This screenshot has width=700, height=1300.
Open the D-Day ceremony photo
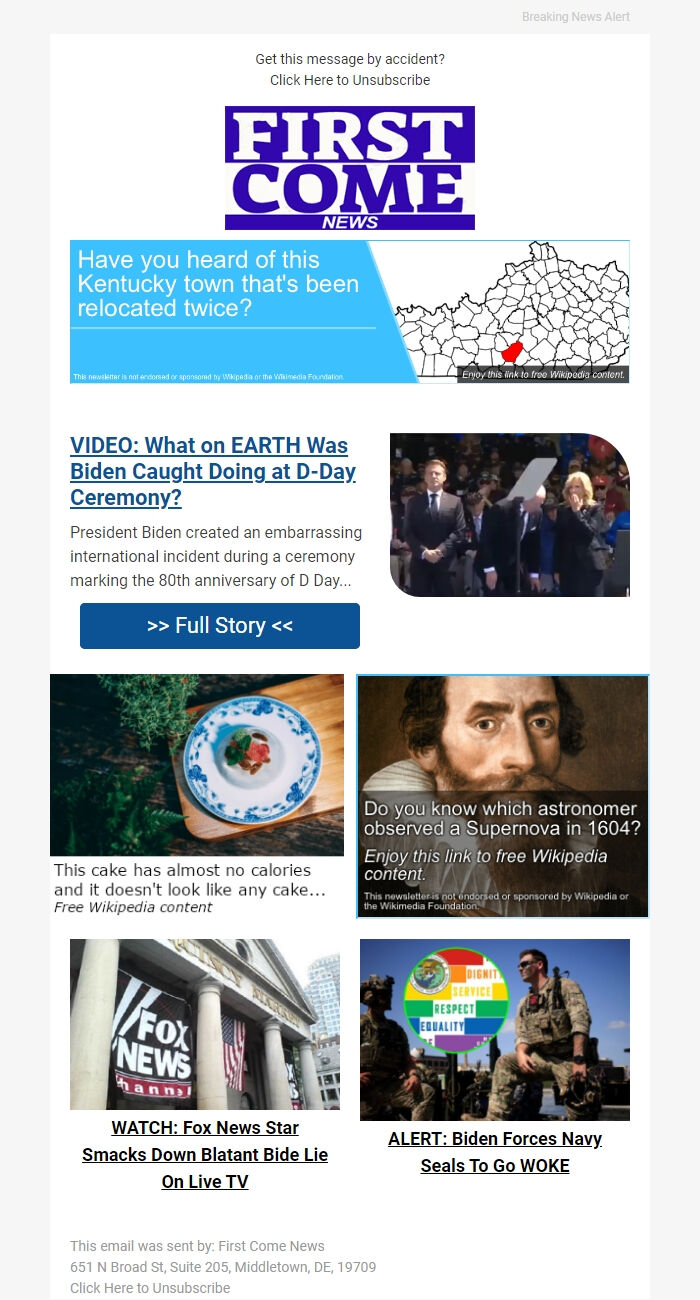click(510, 515)
